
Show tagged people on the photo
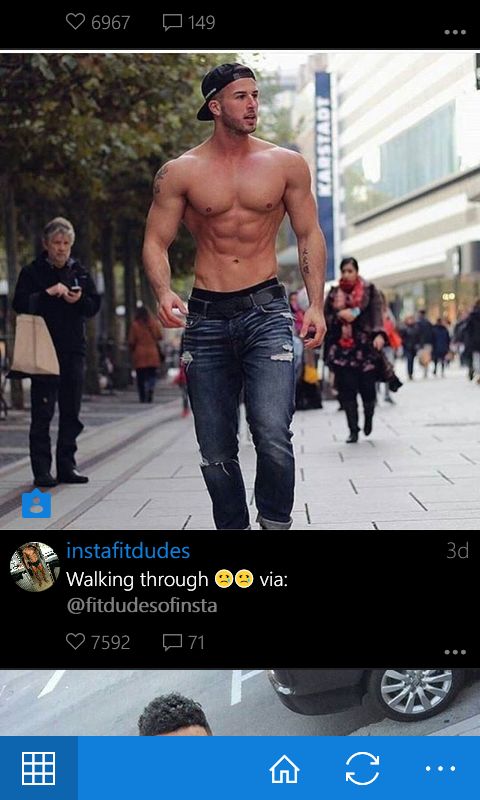point(36,504)
